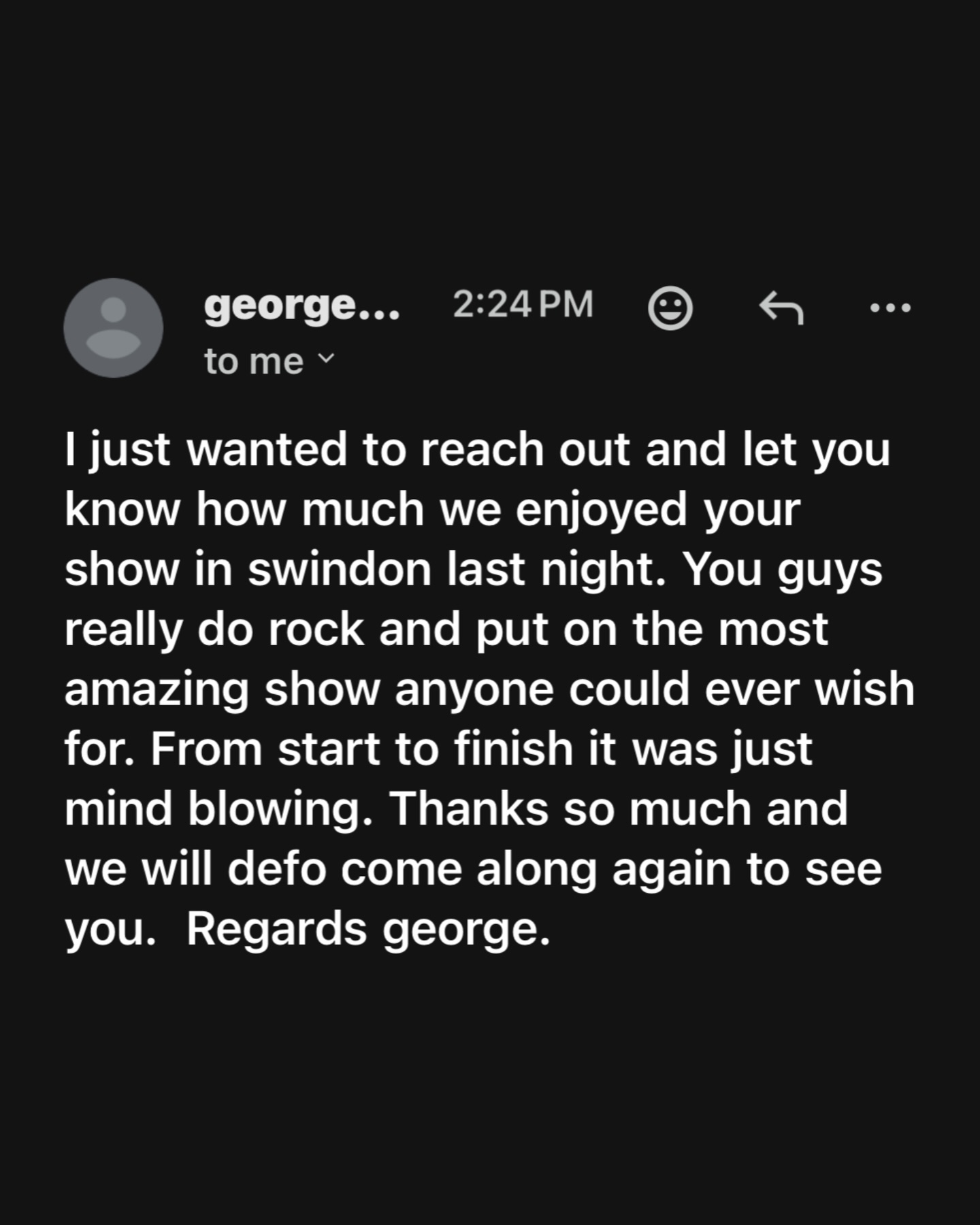The height and width of the screenshot is (1225, 980).
Task: Click the sender's profile avatar
Action: (x=114, y=329)
